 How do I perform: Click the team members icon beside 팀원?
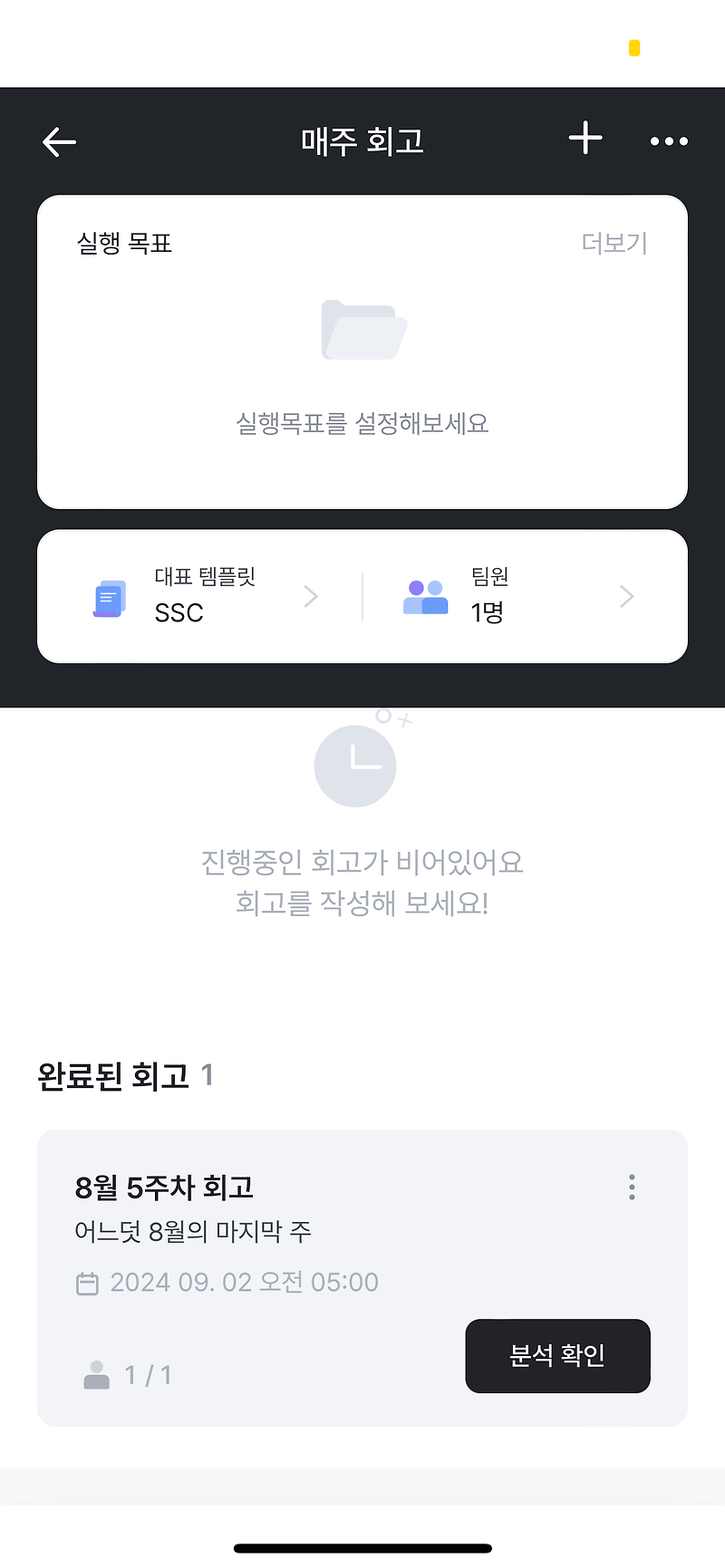coord(424,596)
